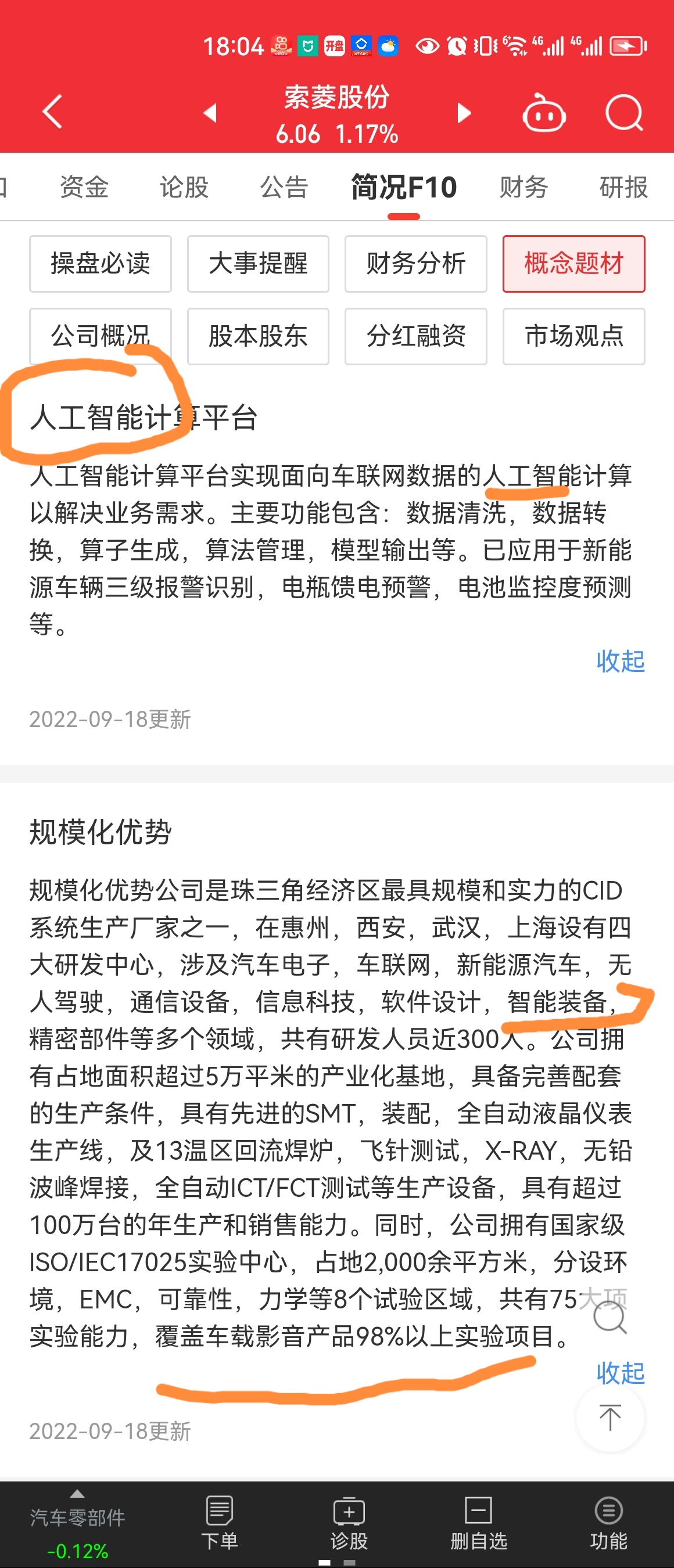Open the 研报 tab
This screenshot has height=1568, width=674.
tap(623, 187)
